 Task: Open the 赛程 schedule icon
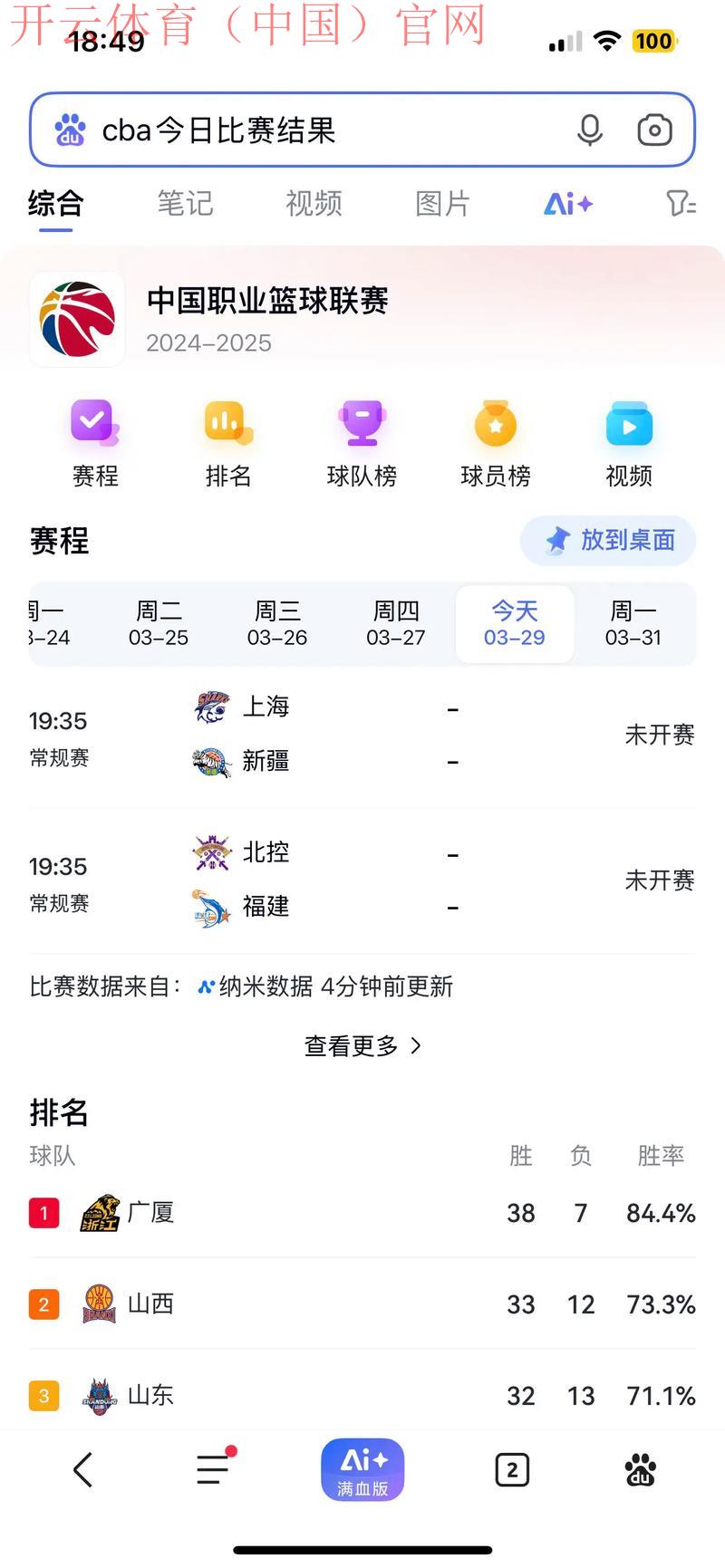coord(94,441)
